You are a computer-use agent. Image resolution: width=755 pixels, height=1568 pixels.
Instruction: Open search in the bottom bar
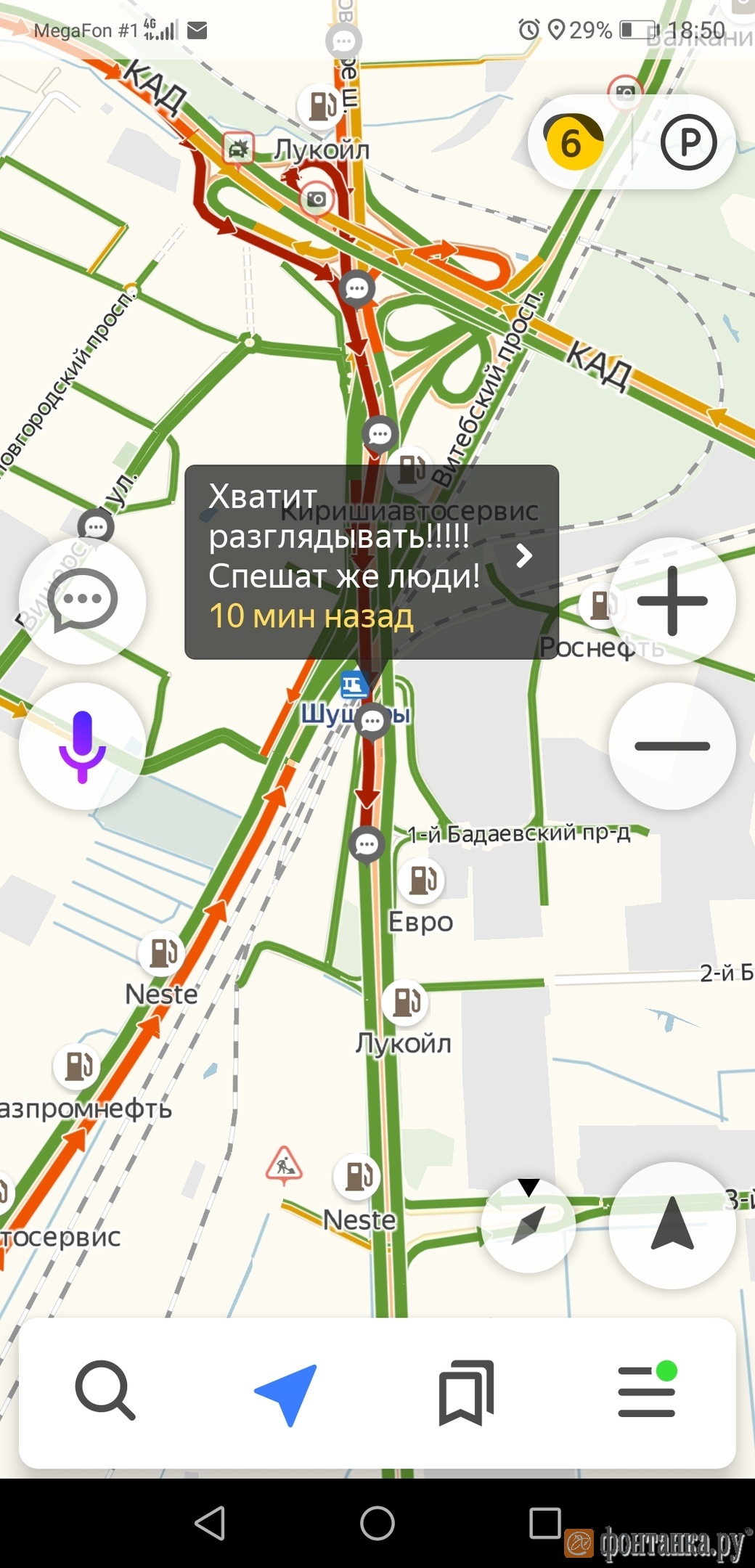click(x=105, y=1390)
